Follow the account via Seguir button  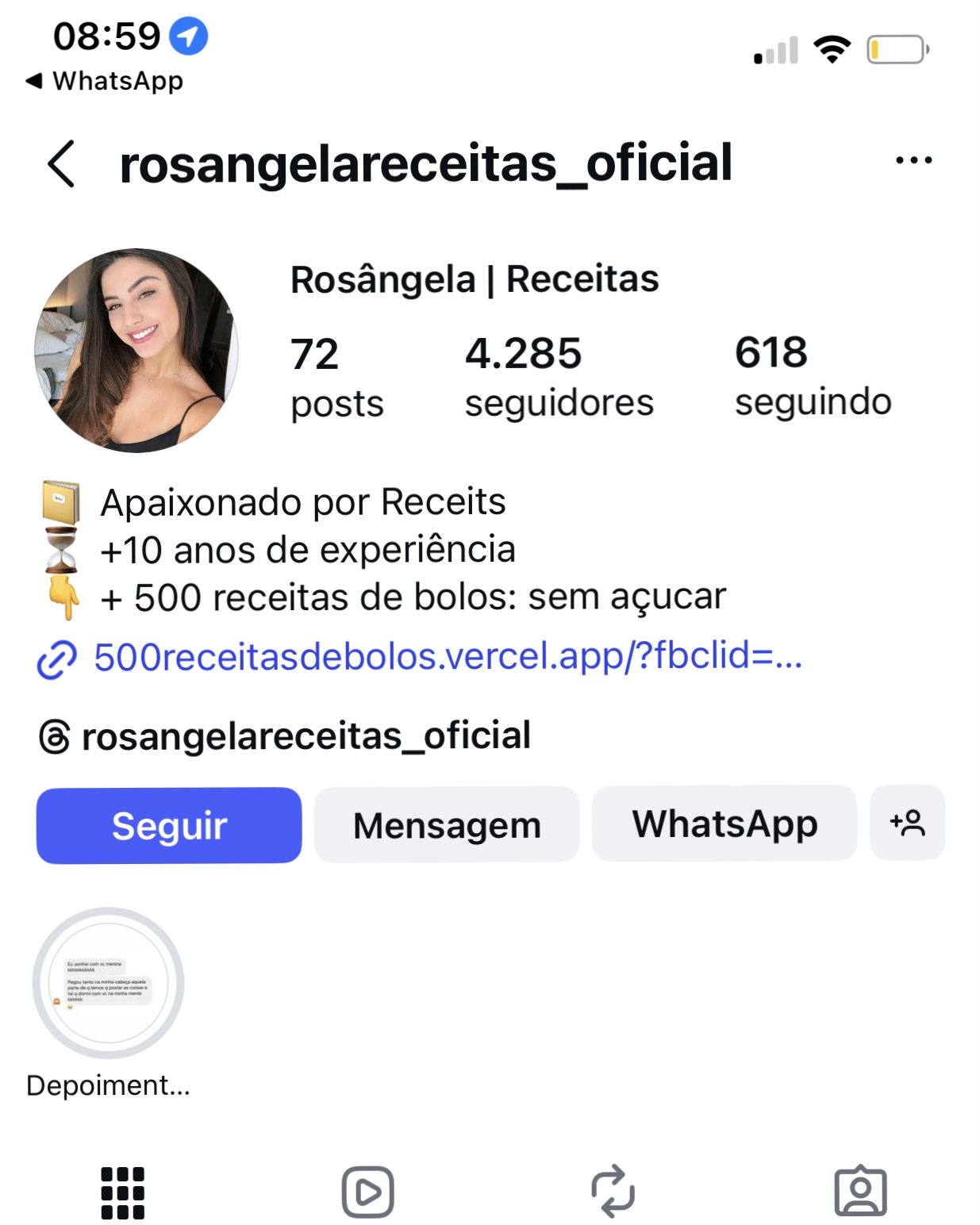tap(168, 825)
